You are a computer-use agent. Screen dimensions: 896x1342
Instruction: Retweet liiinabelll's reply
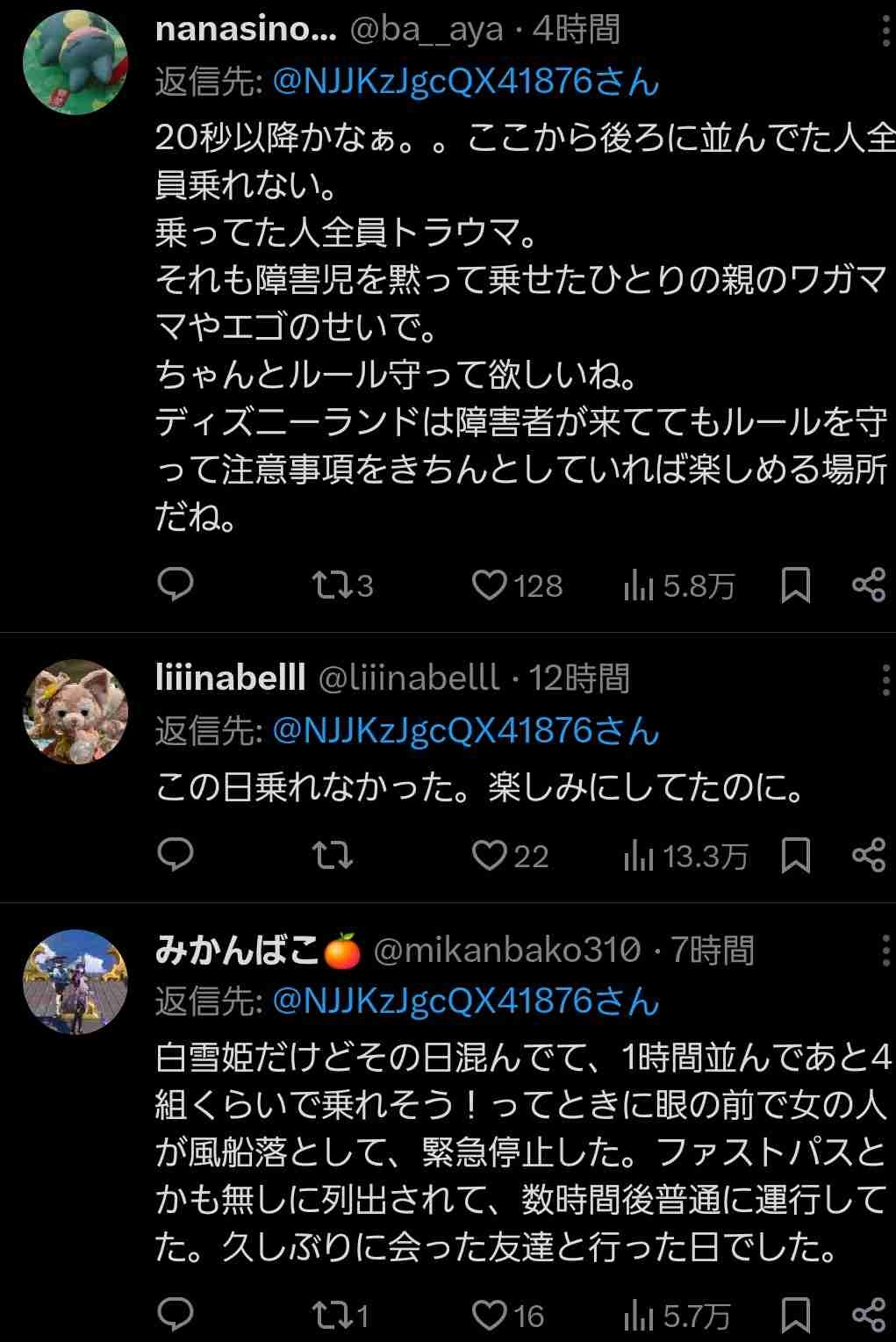pos(333,855)
